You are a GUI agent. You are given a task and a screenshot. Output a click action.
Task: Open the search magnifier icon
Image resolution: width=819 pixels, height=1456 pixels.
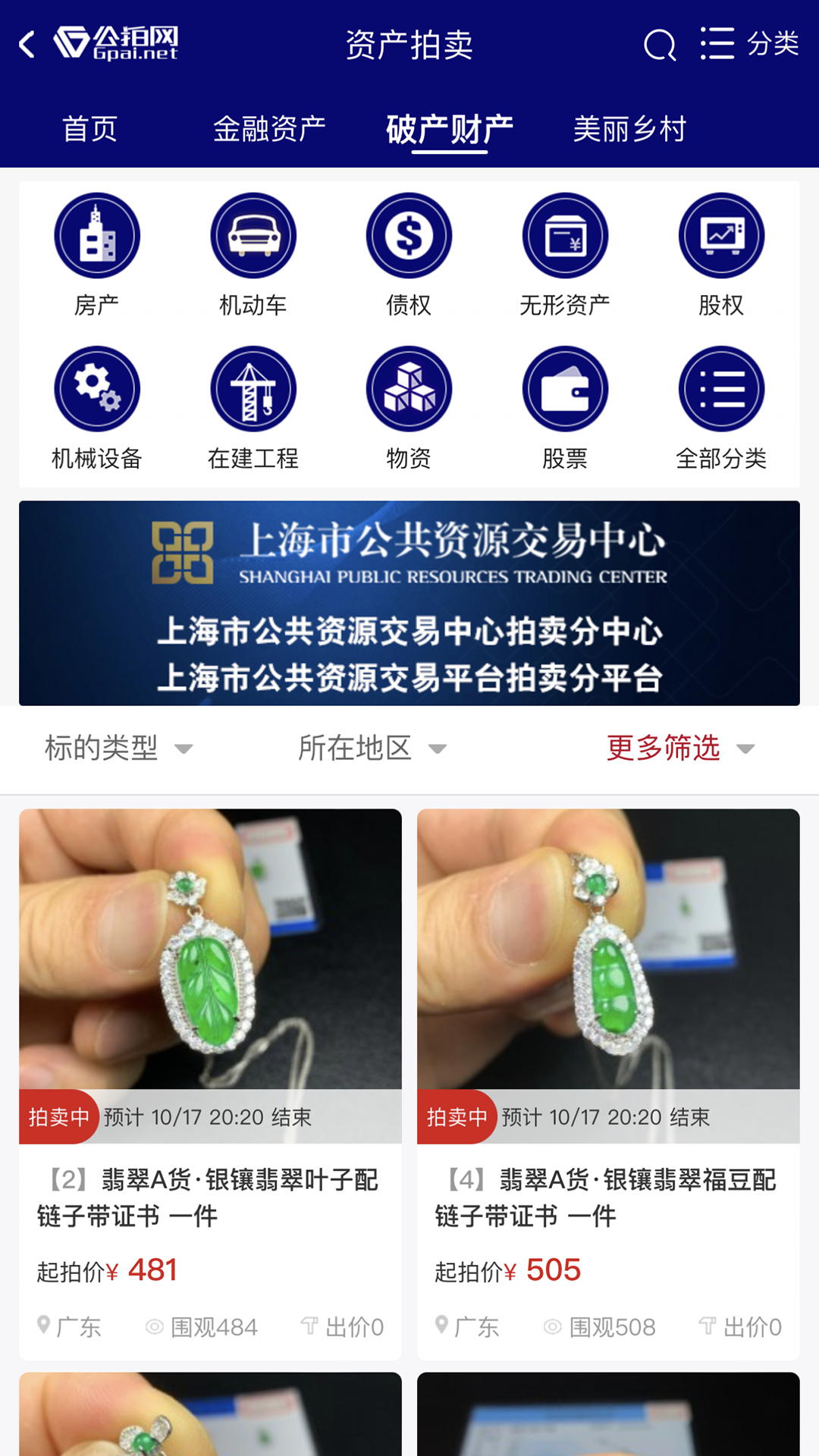pyautogui.click(x=659, y=45)
